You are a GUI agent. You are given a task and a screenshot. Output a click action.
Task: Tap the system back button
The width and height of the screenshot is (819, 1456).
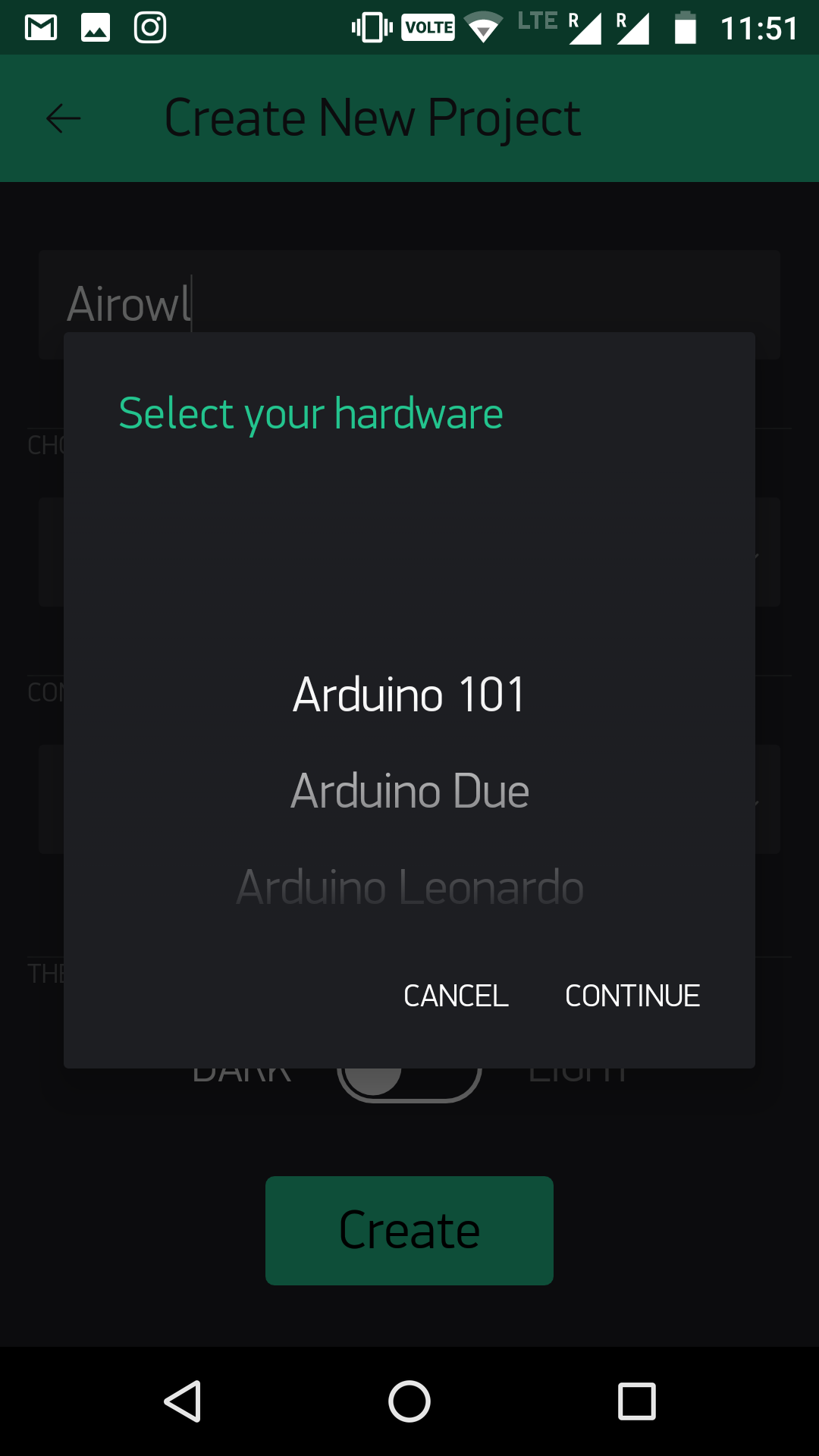click(x=182, y=1401)
